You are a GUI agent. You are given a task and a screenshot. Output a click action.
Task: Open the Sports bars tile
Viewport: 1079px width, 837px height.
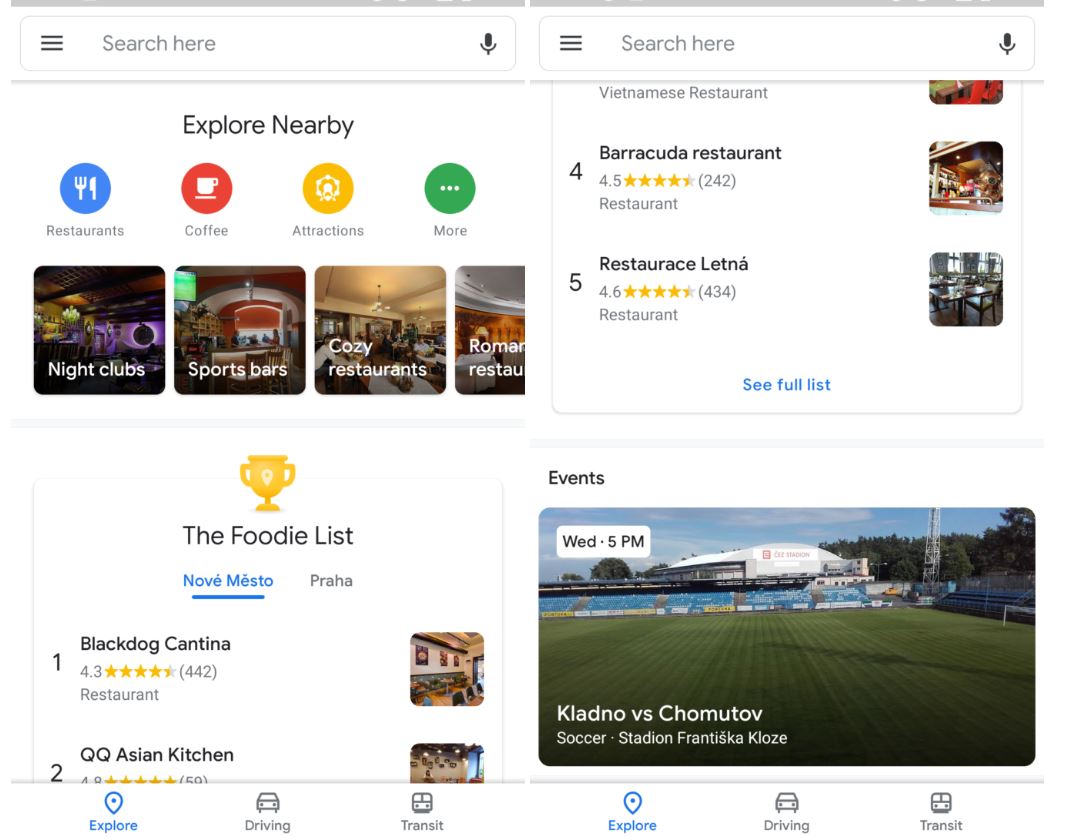coord(240,330)
